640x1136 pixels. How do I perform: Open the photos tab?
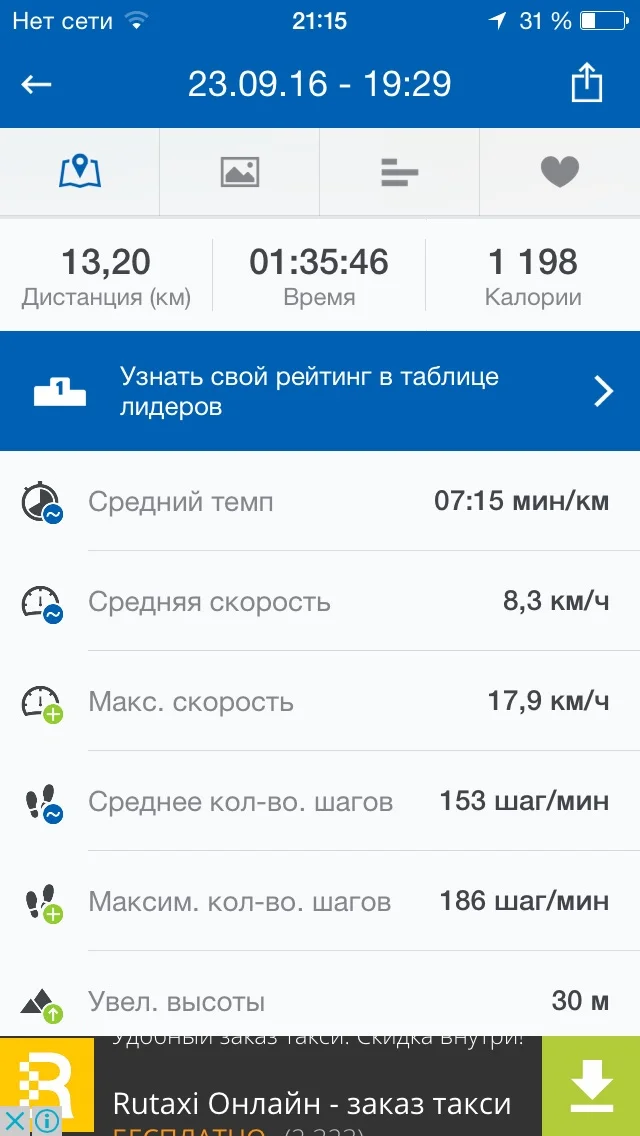click(240, 172)
